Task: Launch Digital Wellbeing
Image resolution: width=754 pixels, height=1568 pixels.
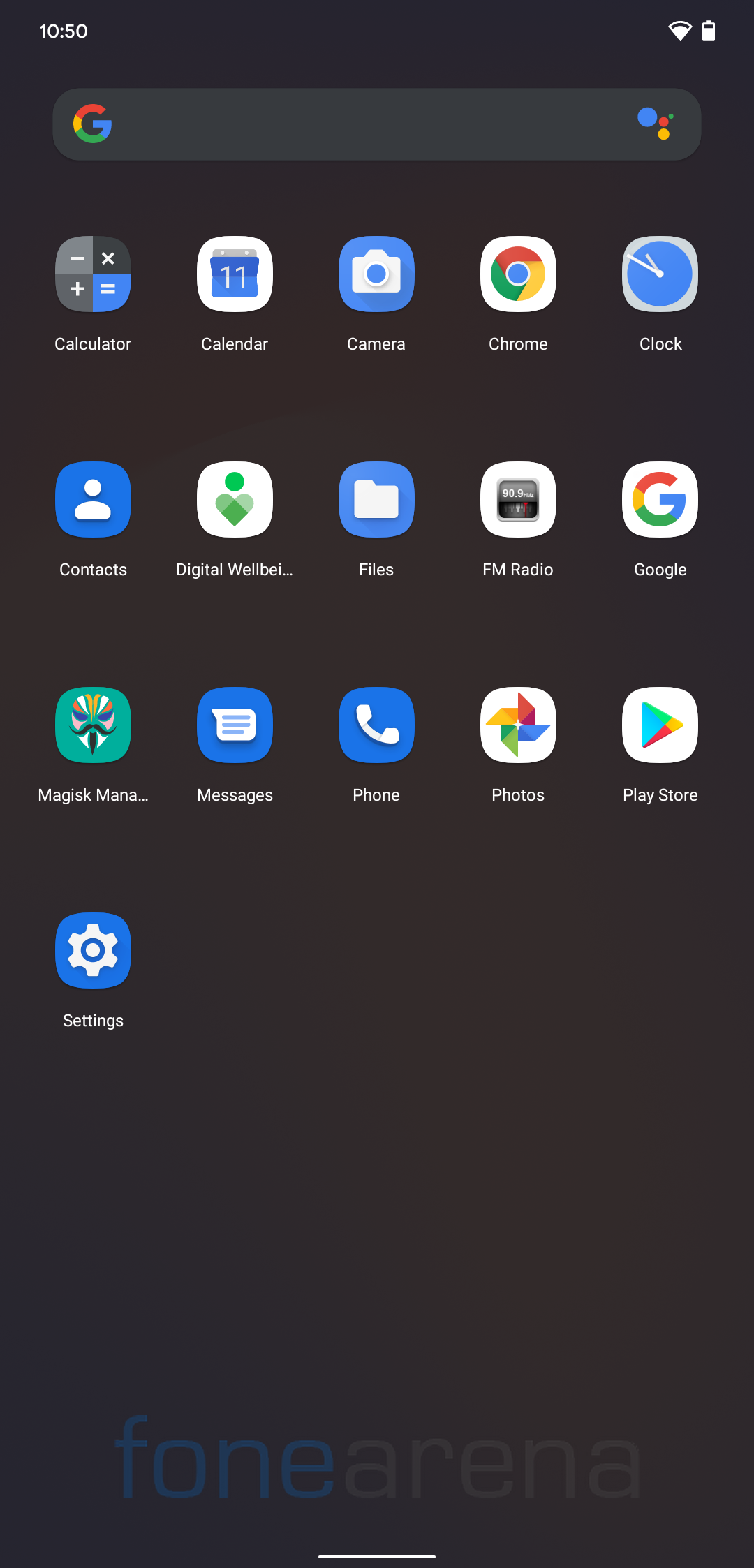Action: [x=235, y=500]
